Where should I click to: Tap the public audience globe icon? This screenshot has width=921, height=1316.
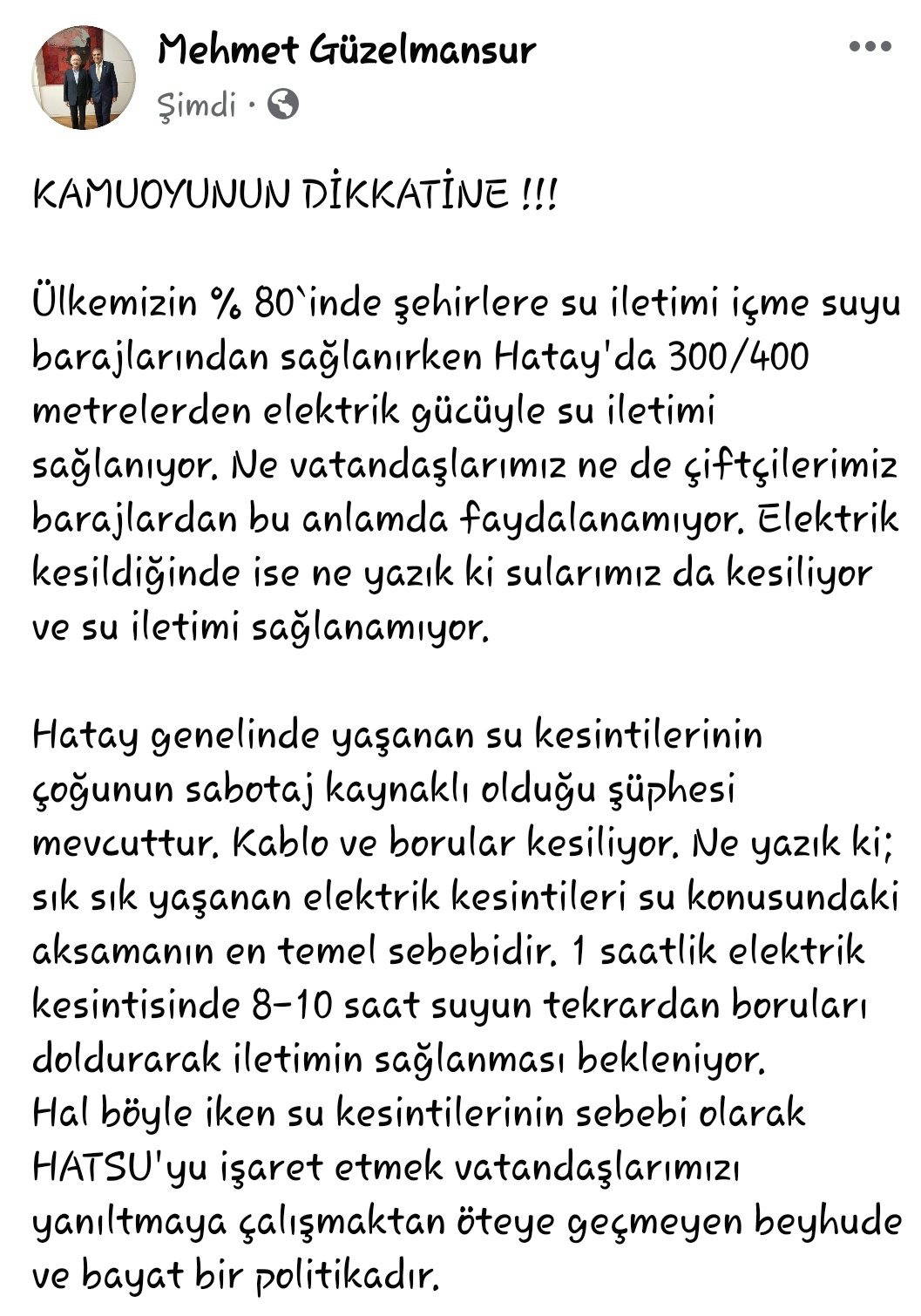click(283, 105)
